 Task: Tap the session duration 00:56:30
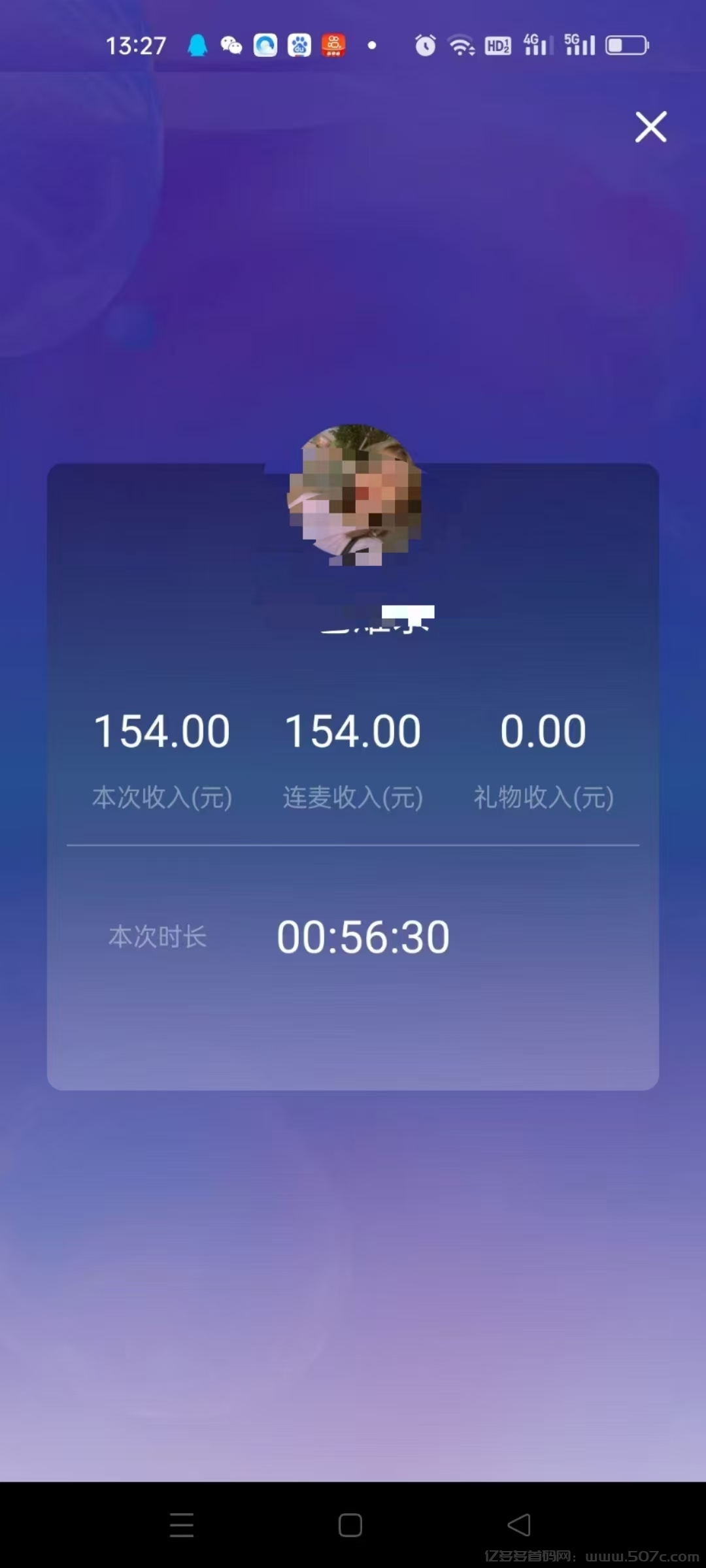point(363,936)
